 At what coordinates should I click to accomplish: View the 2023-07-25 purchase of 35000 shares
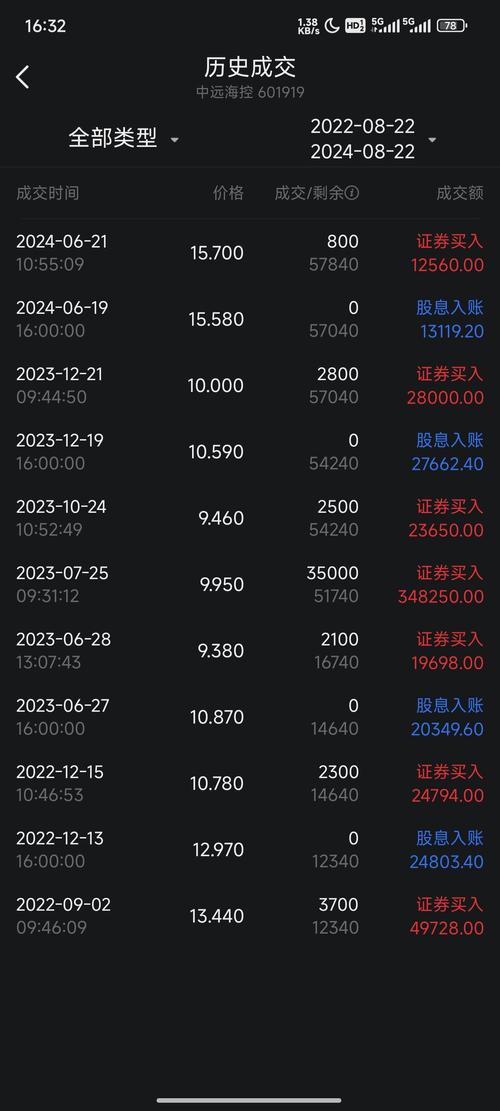[250, 585]
